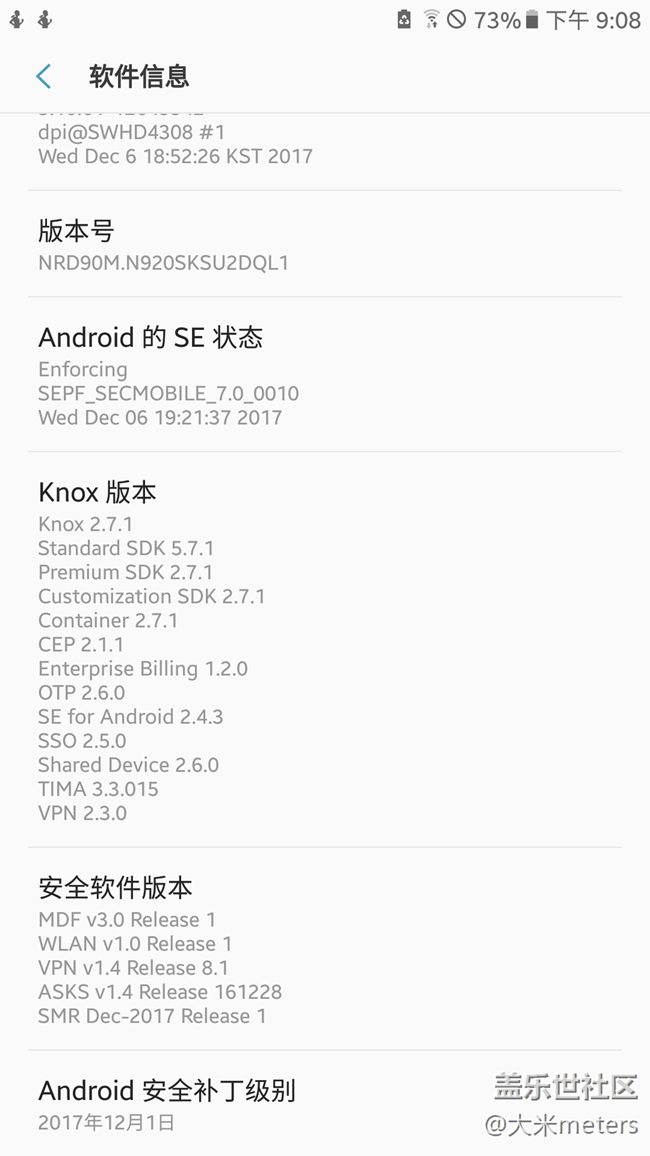
Task: Select Android 安全补丁级别 row
Action: tap(325, 1103)
